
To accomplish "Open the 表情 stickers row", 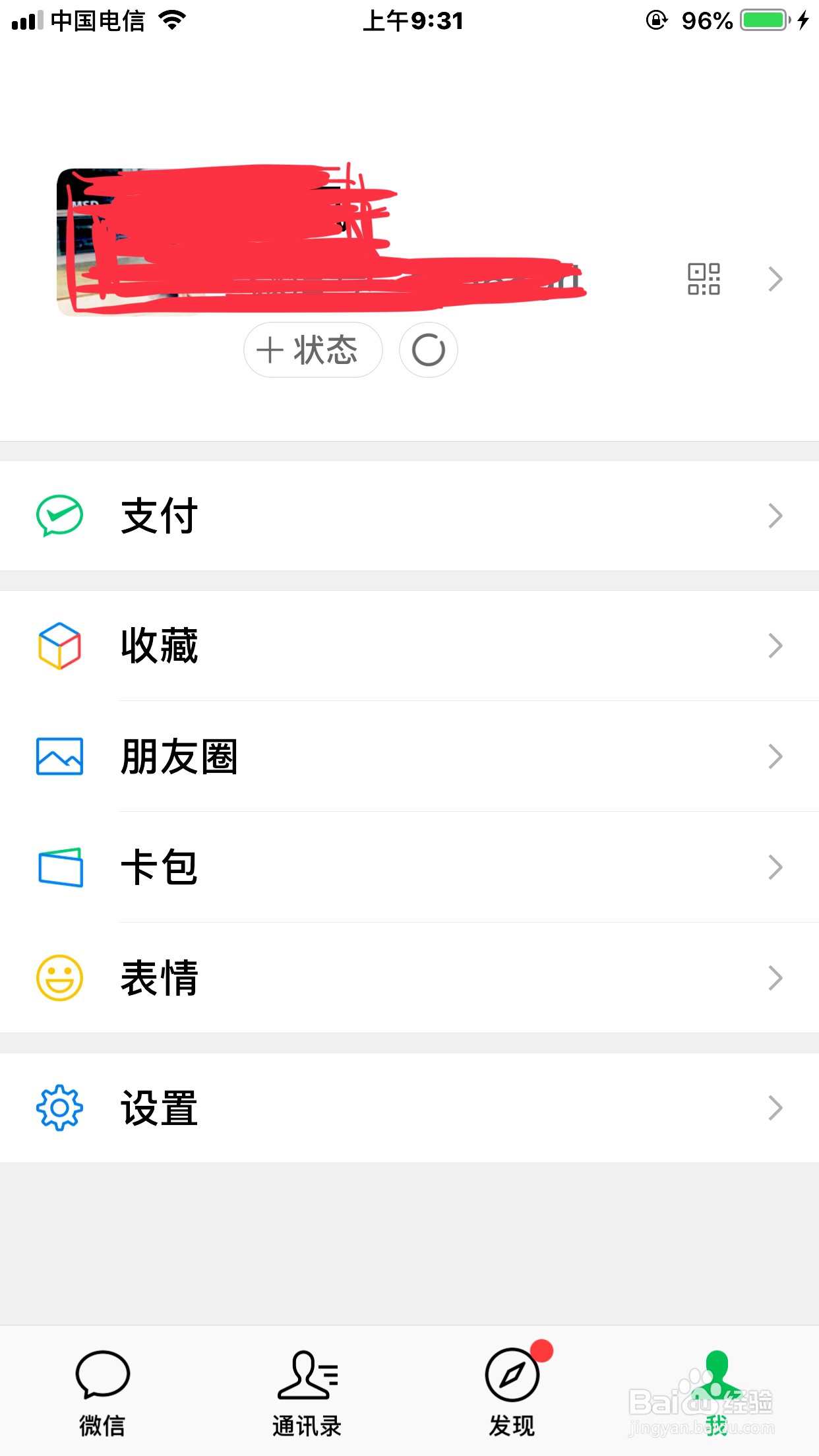I will pyautogui.click(x=409, y=978).
